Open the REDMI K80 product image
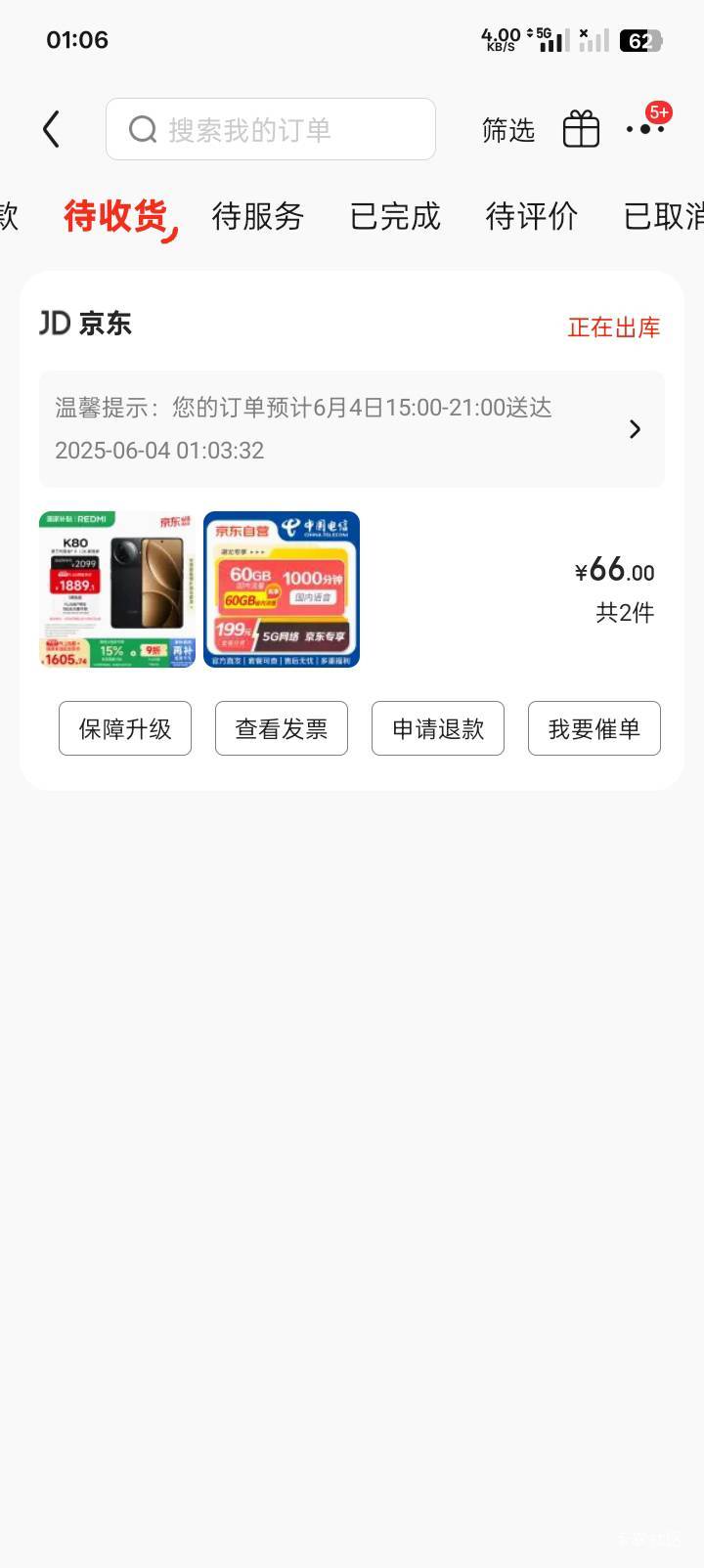This screenshot has height=1568, width=704. (x=117, y=589)
